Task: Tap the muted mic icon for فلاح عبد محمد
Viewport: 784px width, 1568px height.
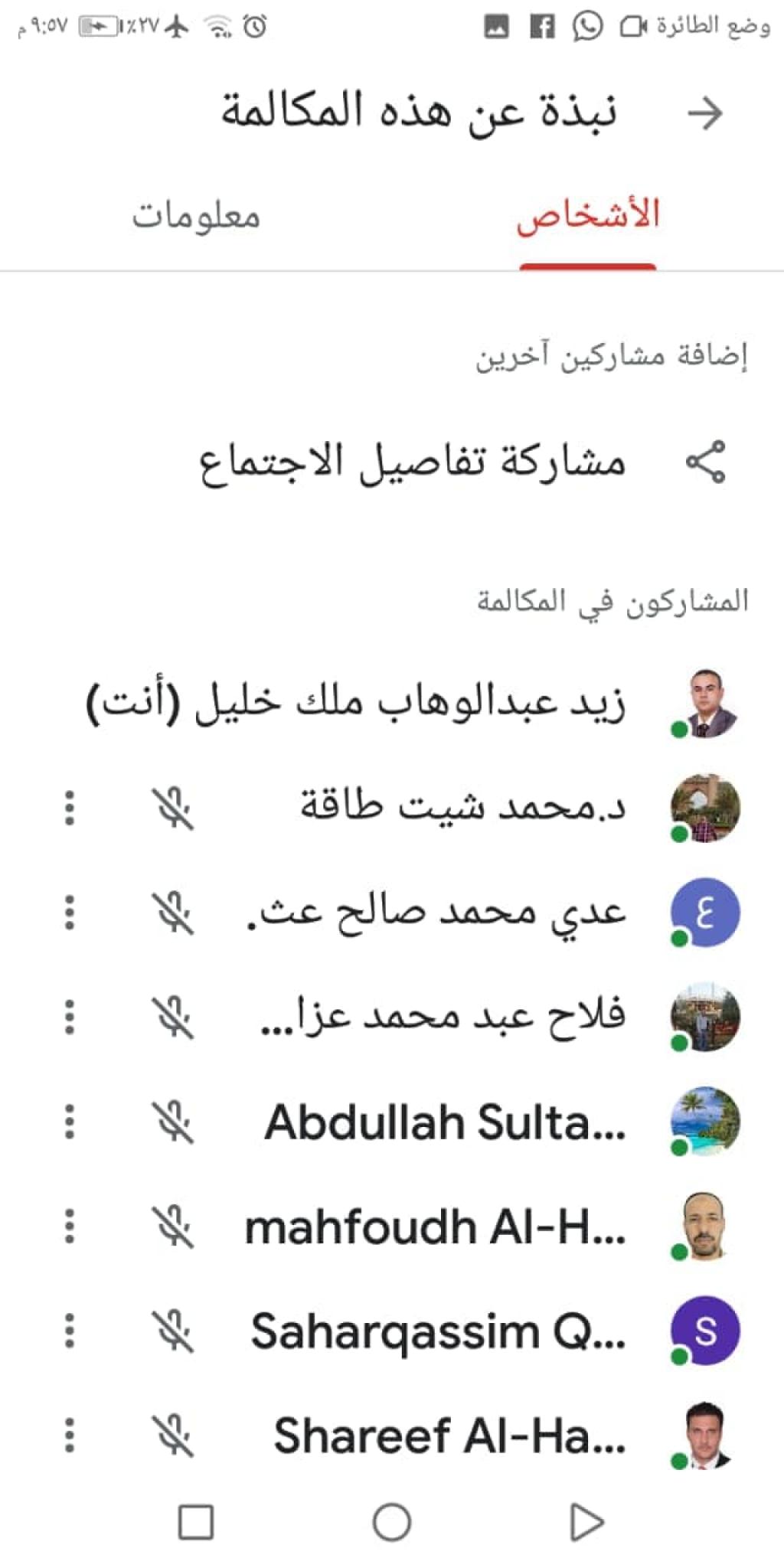Action: coord(174,1017)
